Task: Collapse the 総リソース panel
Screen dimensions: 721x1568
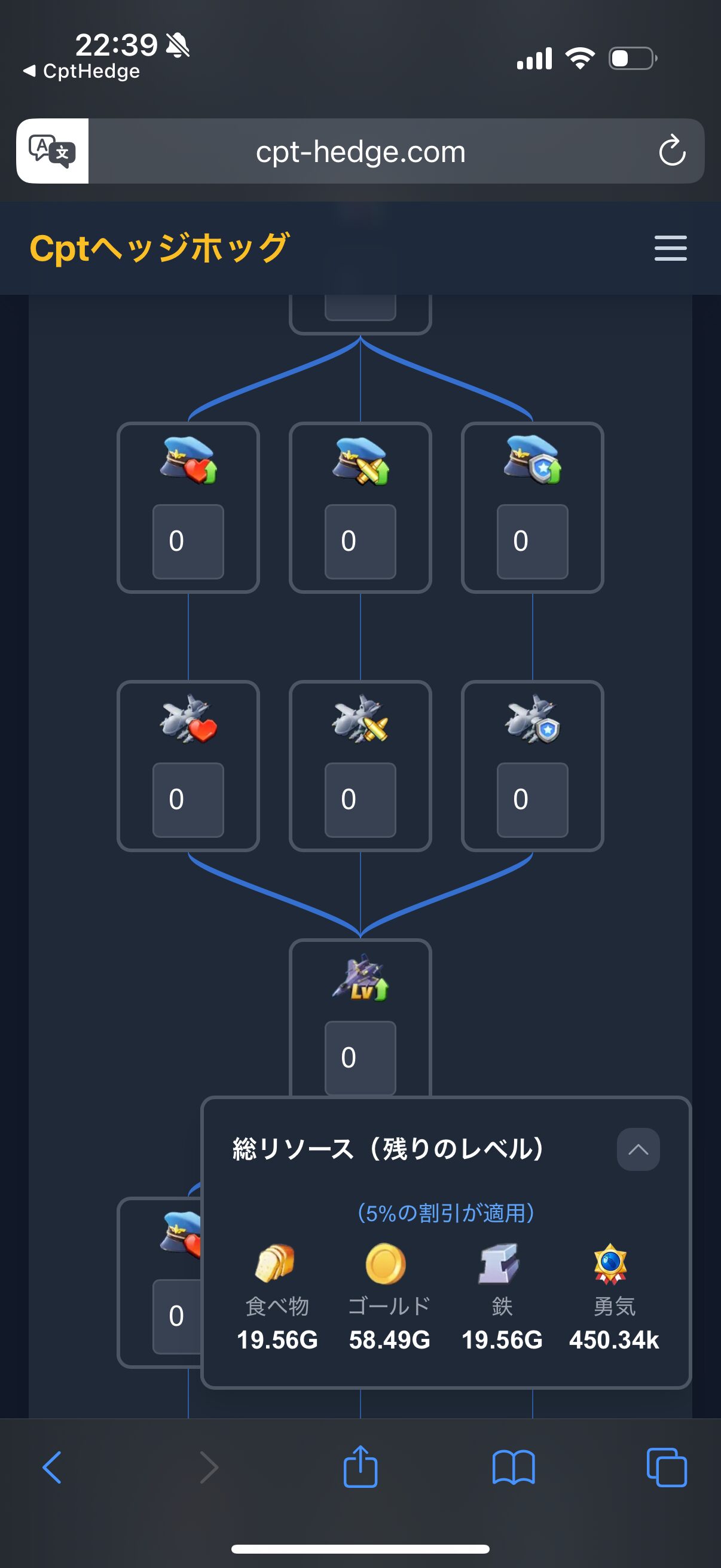Action: click(x=638, y=1149)
